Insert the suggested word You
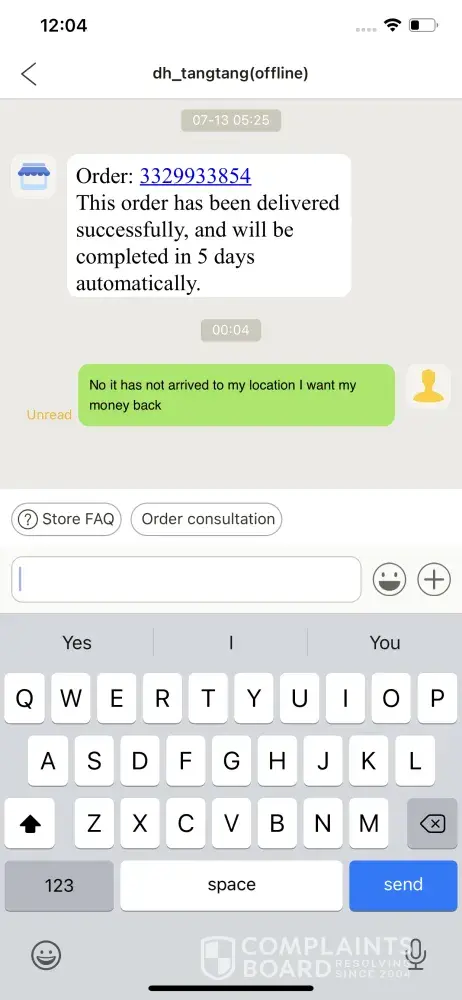Image resolution: width=462 pixels, height=1000 pixels. pyautogui.click(x=385, y=643)
